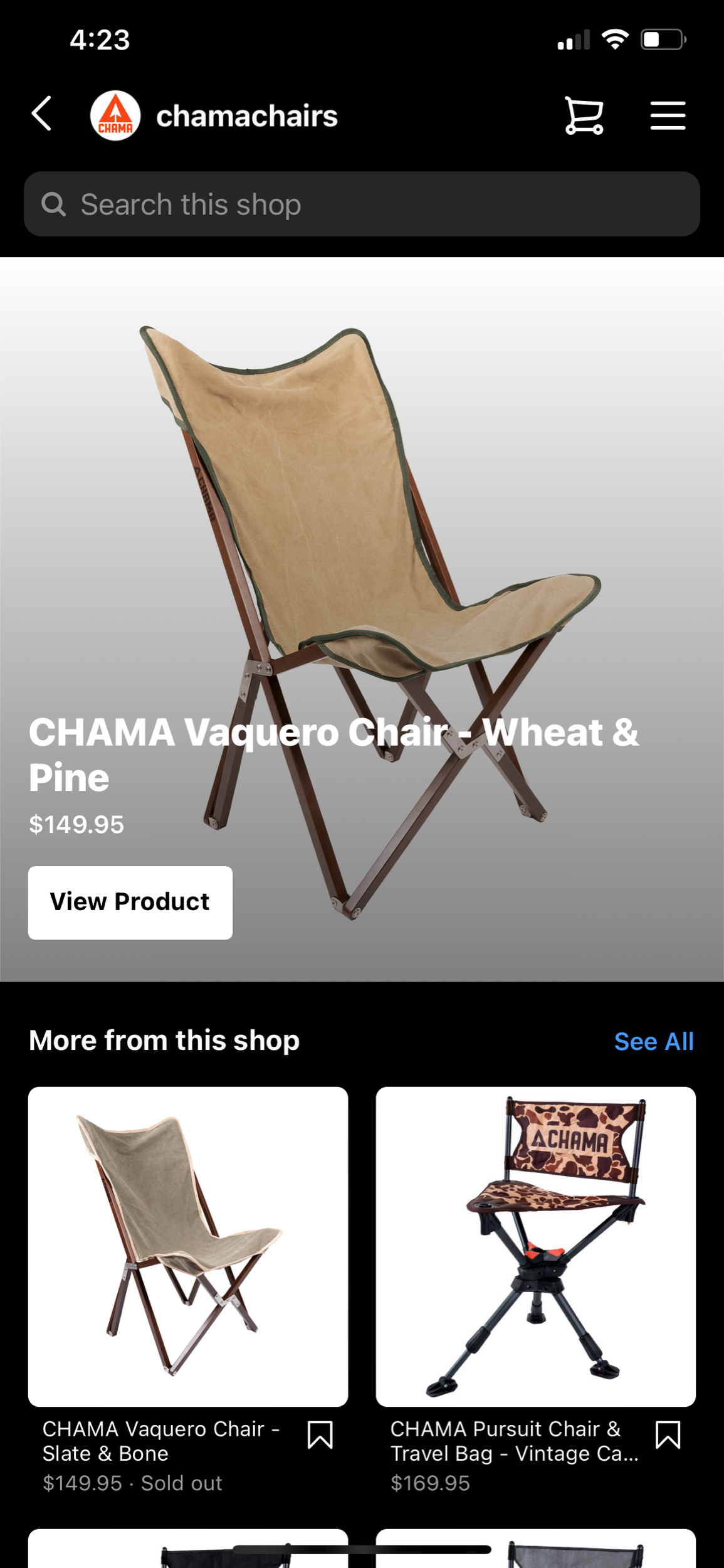Save the Vaquero Chair Slate & Bone
The image size is (724, 1568).
(x=320, y=1435)
